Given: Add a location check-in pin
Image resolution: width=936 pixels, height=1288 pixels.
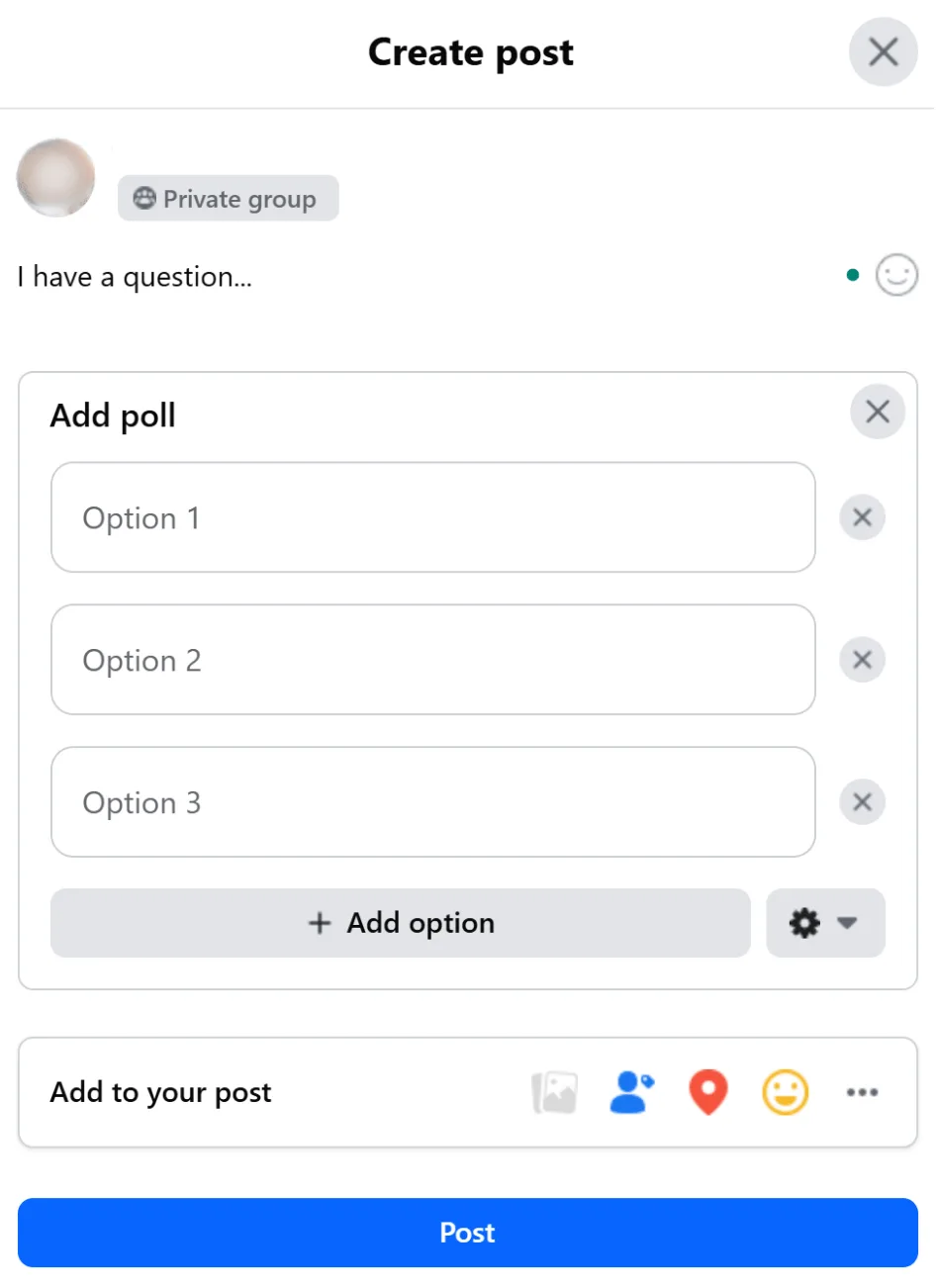Looking at the screenshot, I should click(708, 1093).
